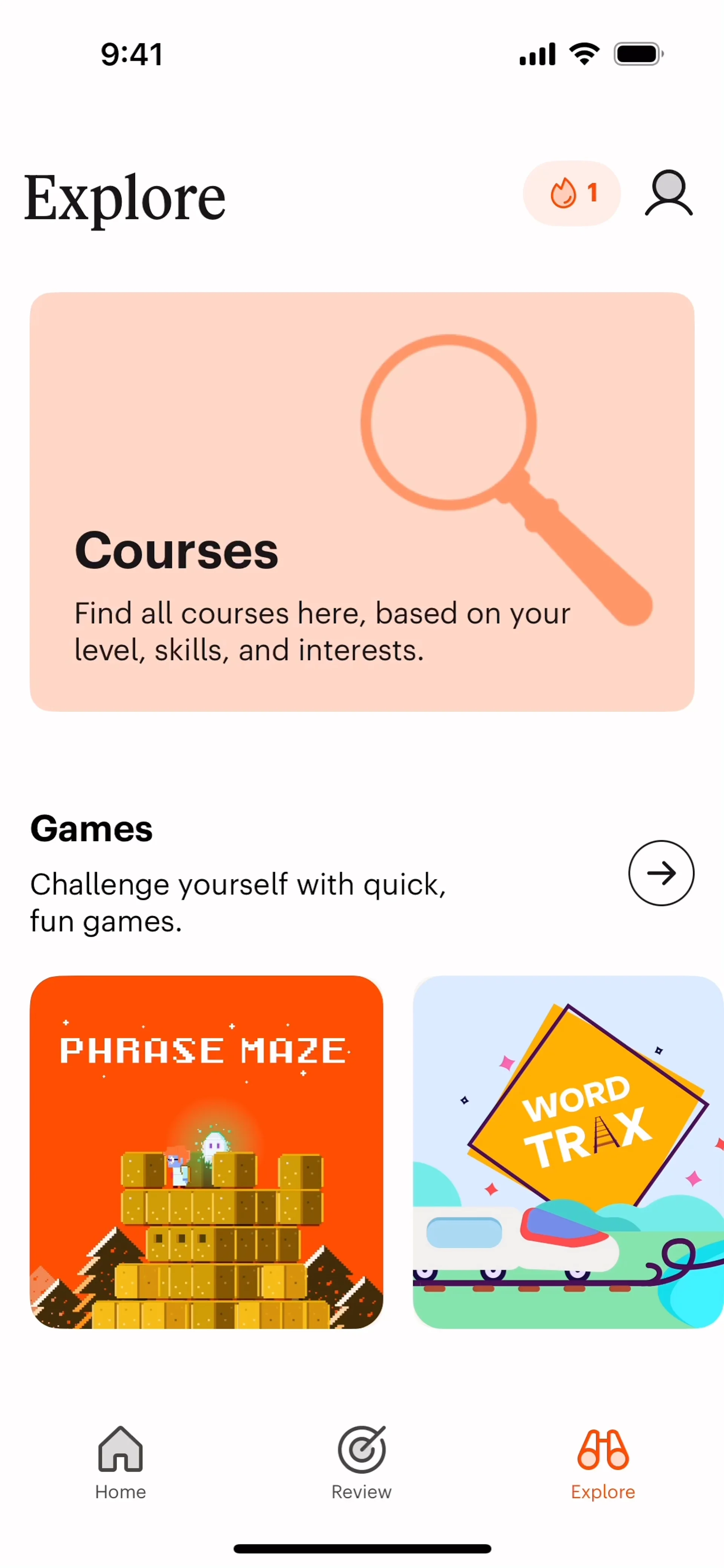724x1568 pixels.
Task: Open the Courses card
Action: [x=362, y=501]
